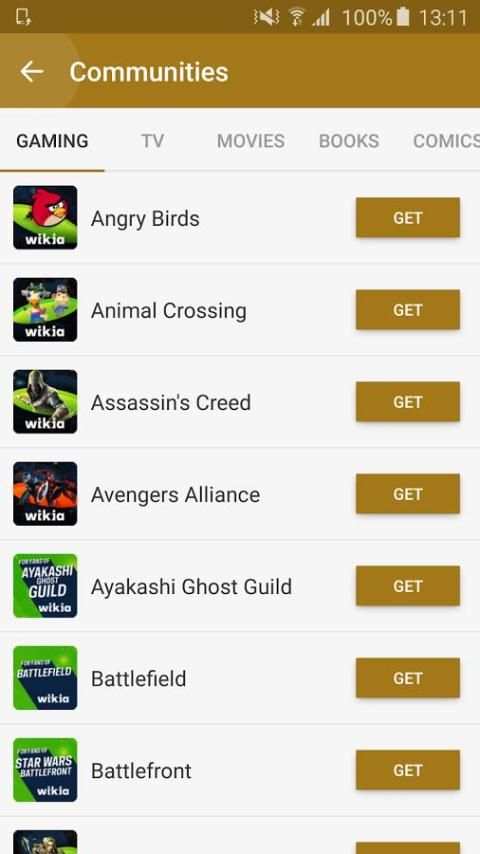The height and width of the screenshot is (854, 480).
Task: Select the Gaming tab
Action: [52, 141]
